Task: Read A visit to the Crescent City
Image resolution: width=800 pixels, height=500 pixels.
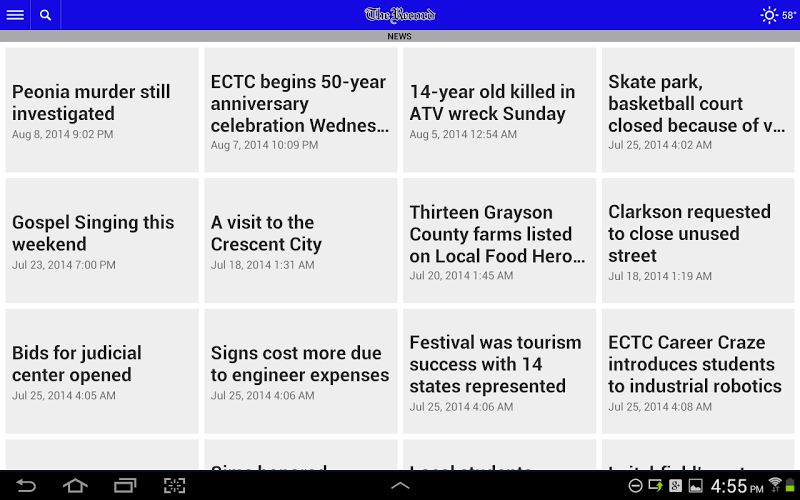Action: coord(300,240)
